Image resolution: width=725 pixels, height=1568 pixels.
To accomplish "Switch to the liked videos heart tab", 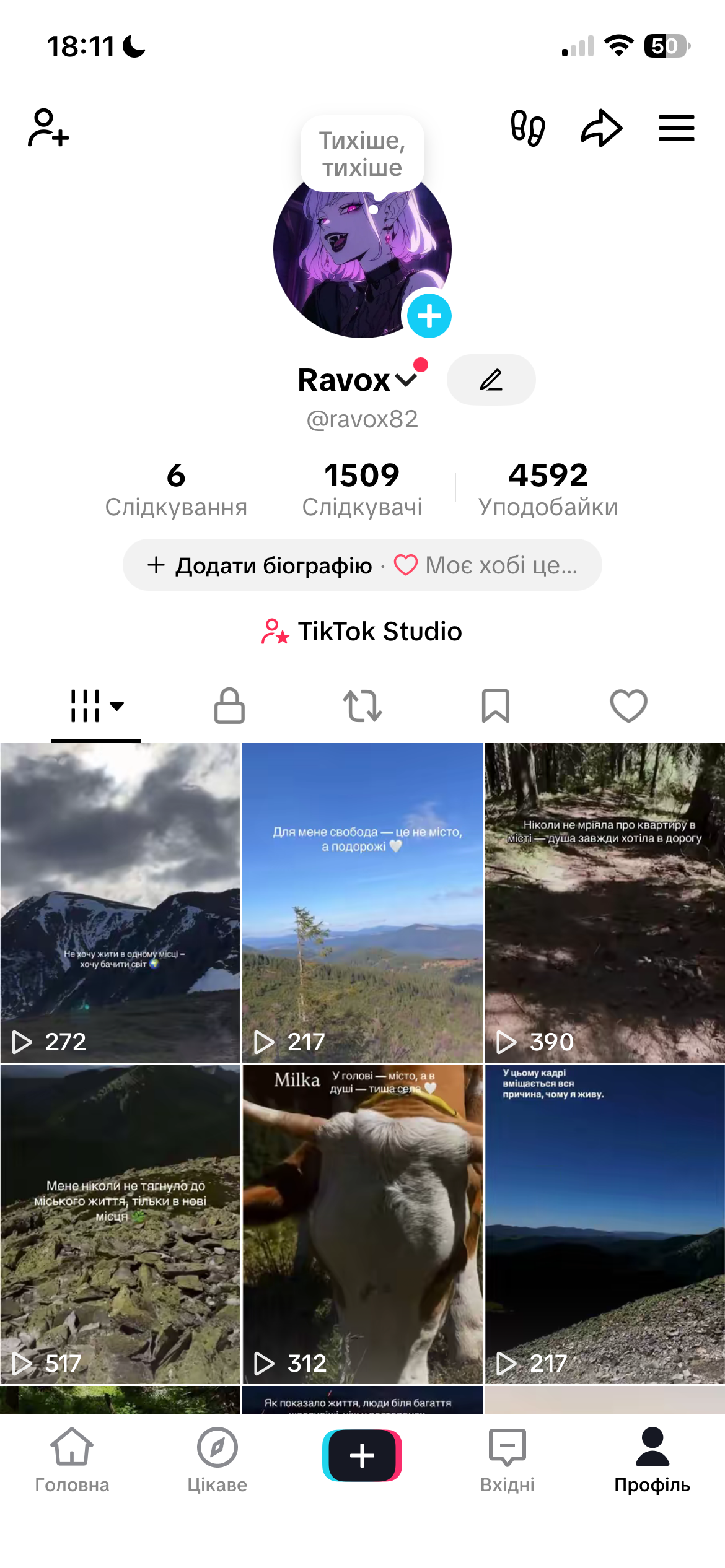I will point(628,706).
